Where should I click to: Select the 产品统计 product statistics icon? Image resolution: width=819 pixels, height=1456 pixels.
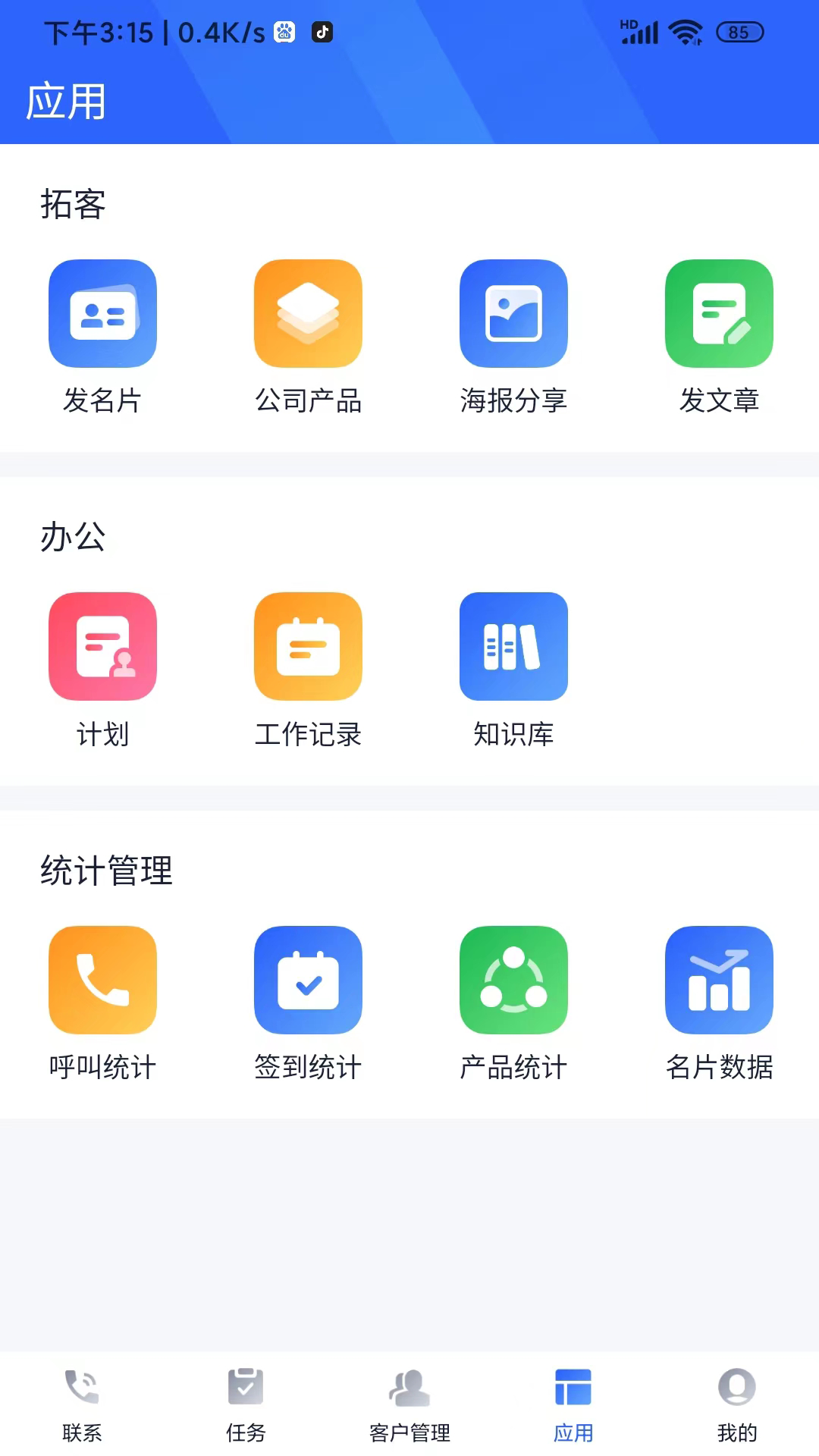click(513, 980)
